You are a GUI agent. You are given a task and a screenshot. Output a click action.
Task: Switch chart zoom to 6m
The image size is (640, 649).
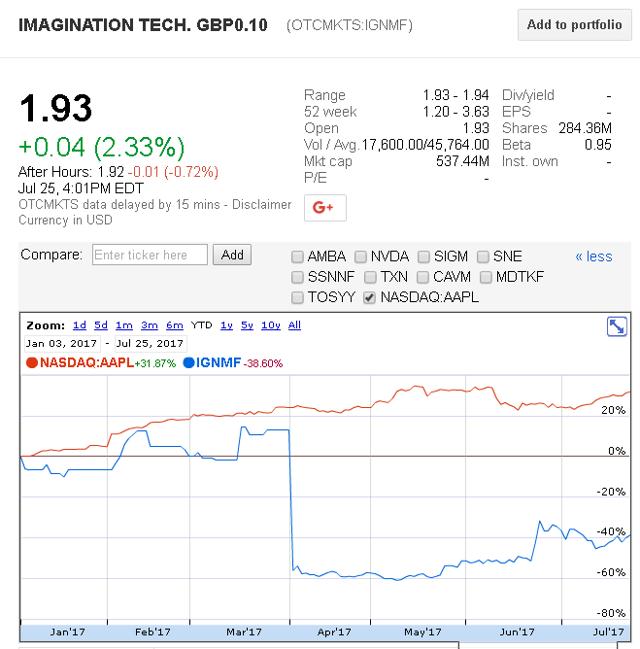pos(174,325)
